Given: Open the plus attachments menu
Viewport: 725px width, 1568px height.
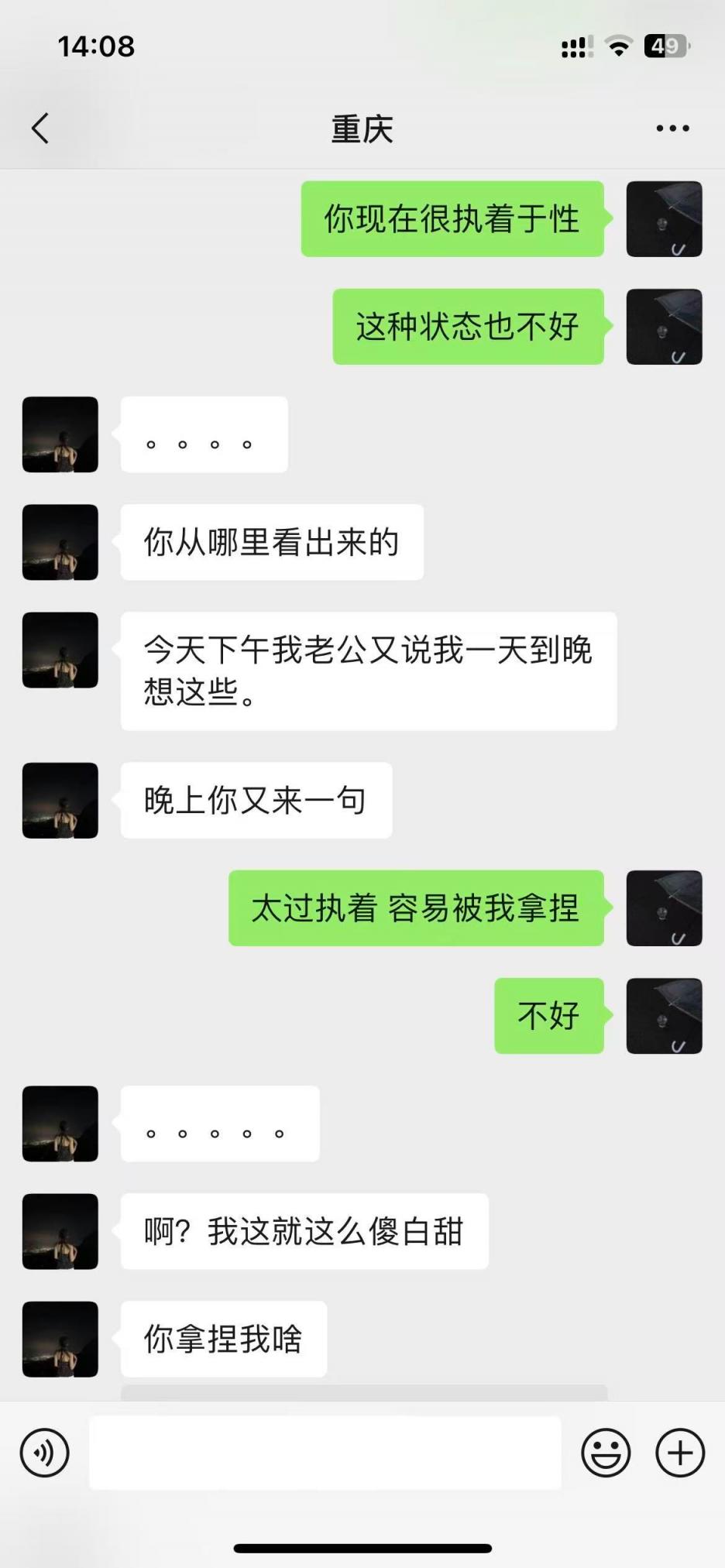Looking at the screenshot, I should coord(680,1453).
